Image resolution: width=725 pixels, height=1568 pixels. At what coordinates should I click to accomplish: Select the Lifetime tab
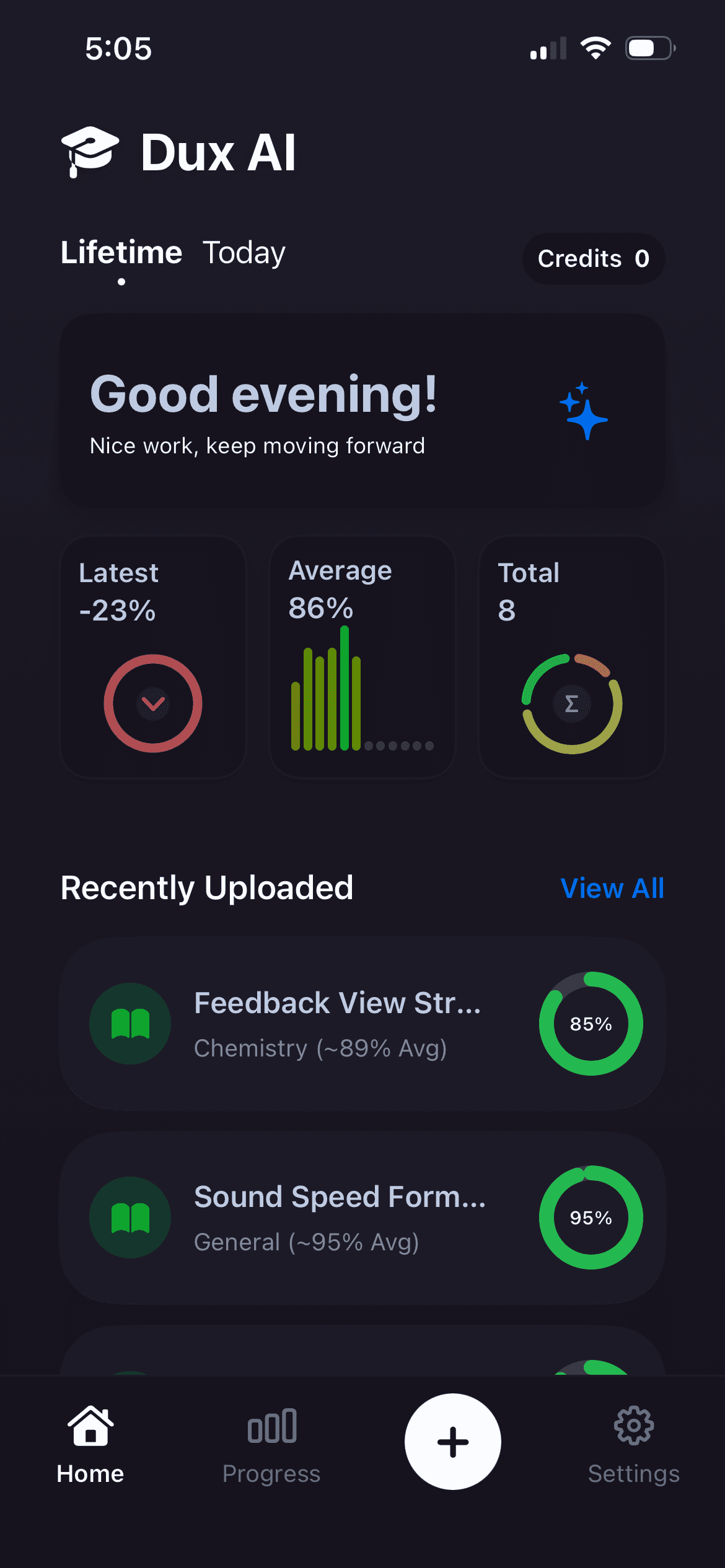[x=121, y=253]
